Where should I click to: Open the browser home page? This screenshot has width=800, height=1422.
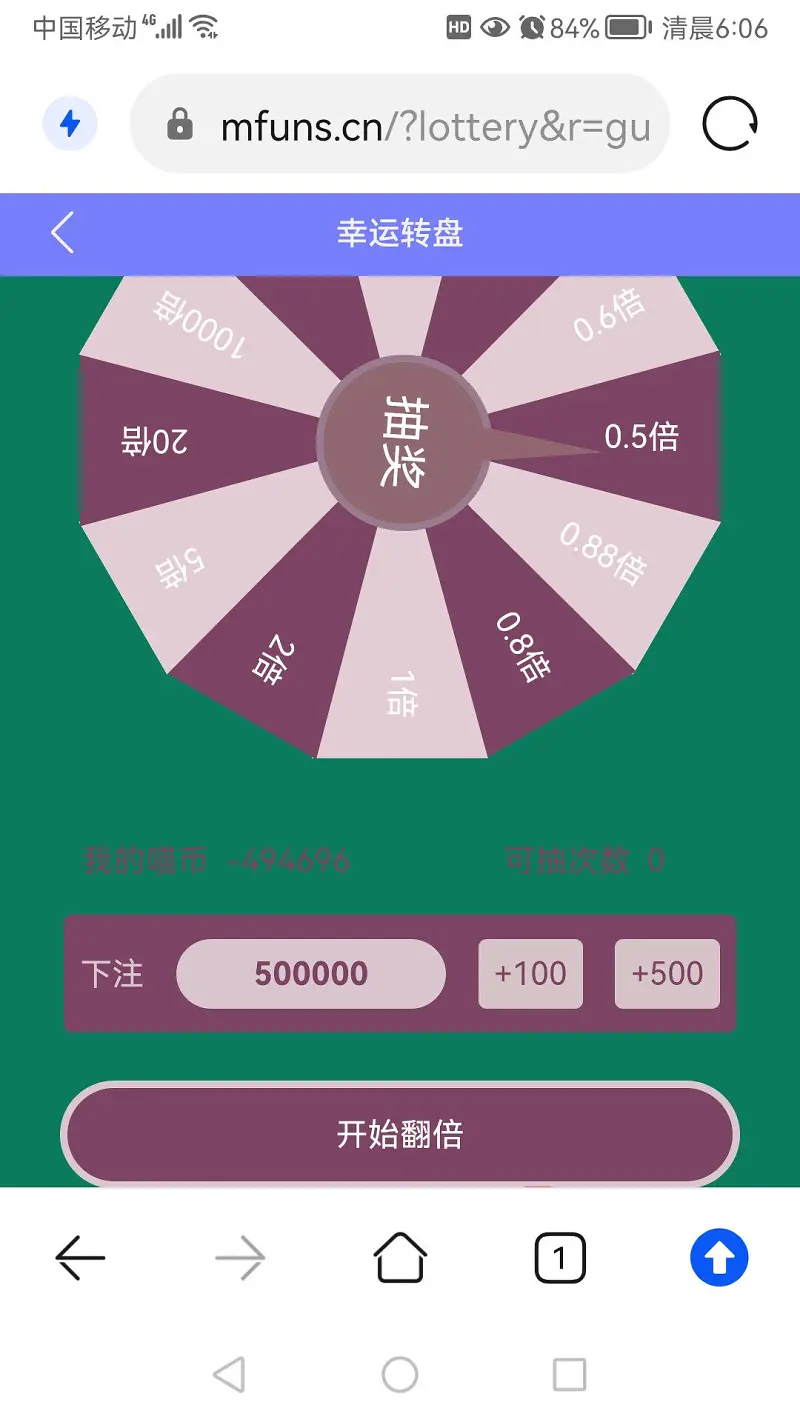click(400, 1257)
